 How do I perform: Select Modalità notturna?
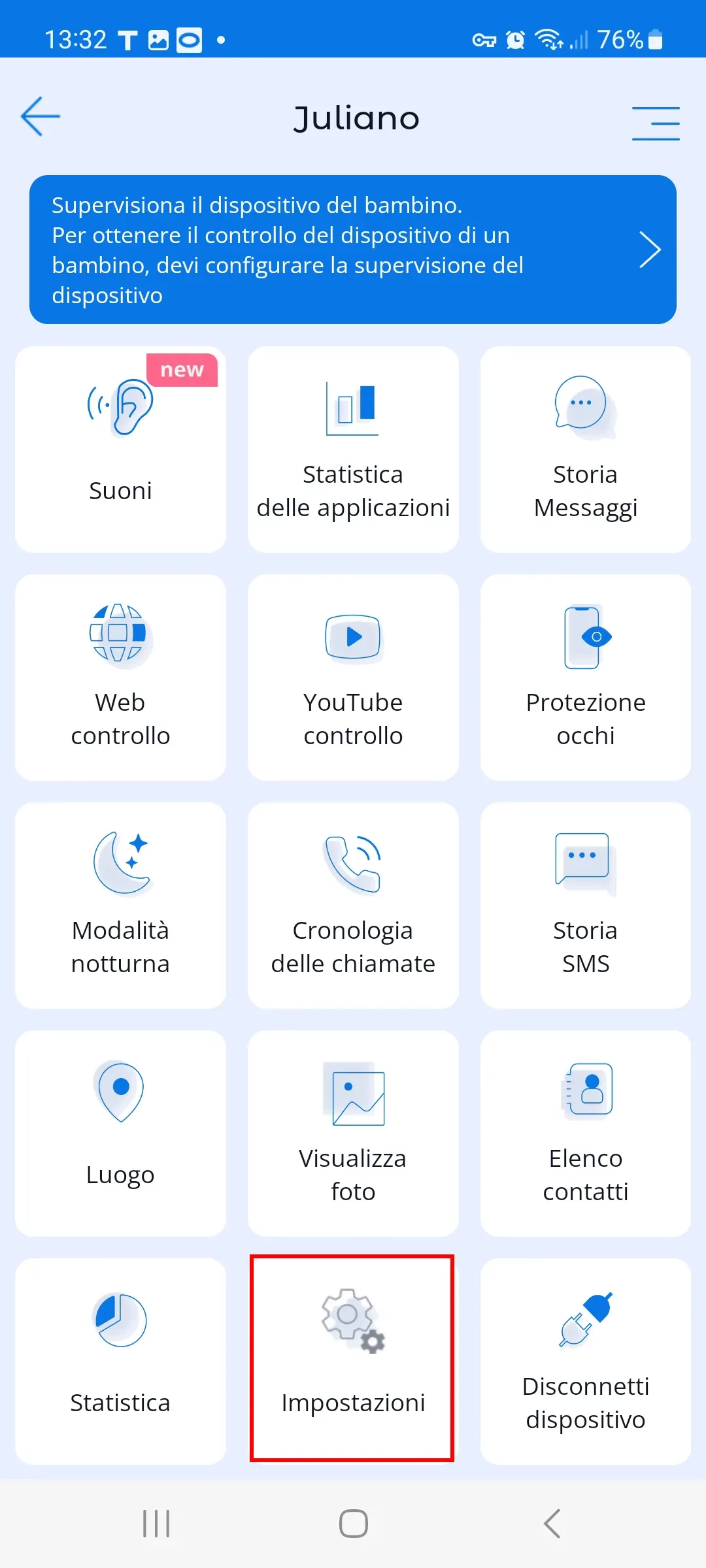pyautogui.click(x=120, y=906)
